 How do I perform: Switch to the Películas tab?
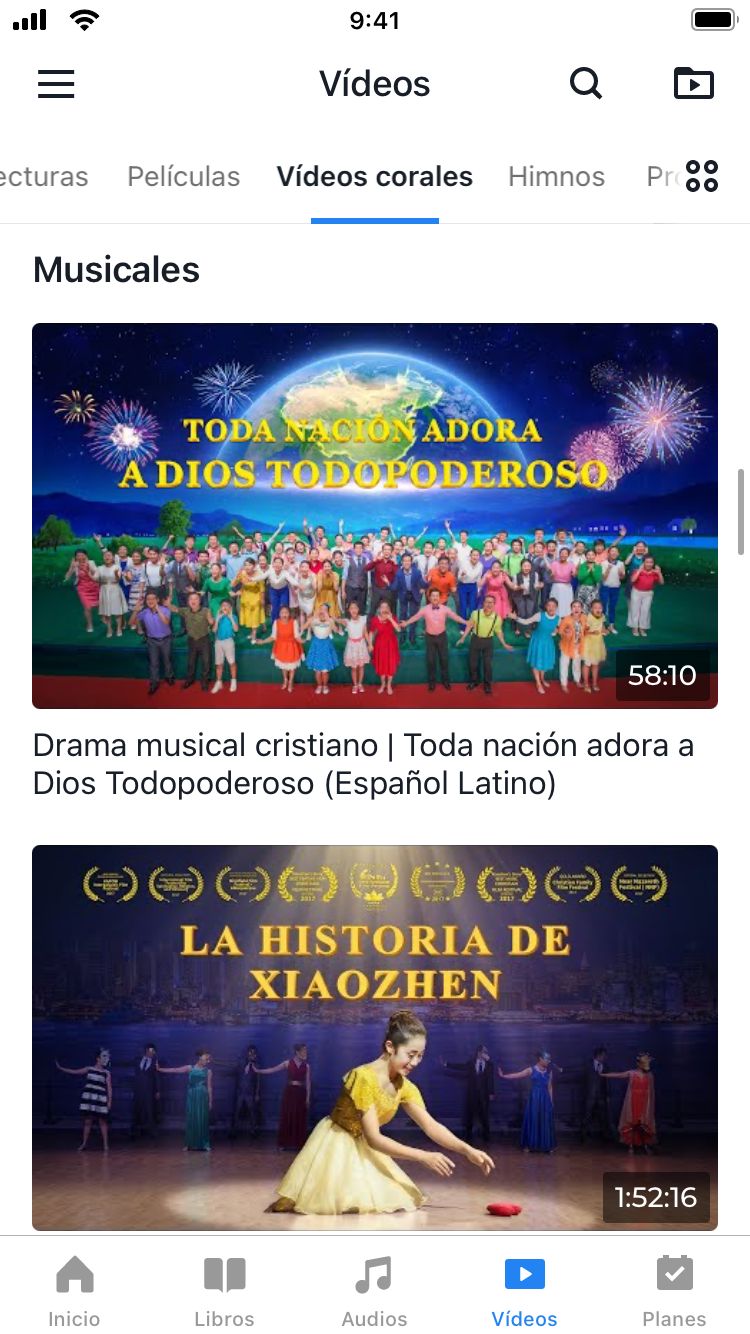(x=183, y=177)
